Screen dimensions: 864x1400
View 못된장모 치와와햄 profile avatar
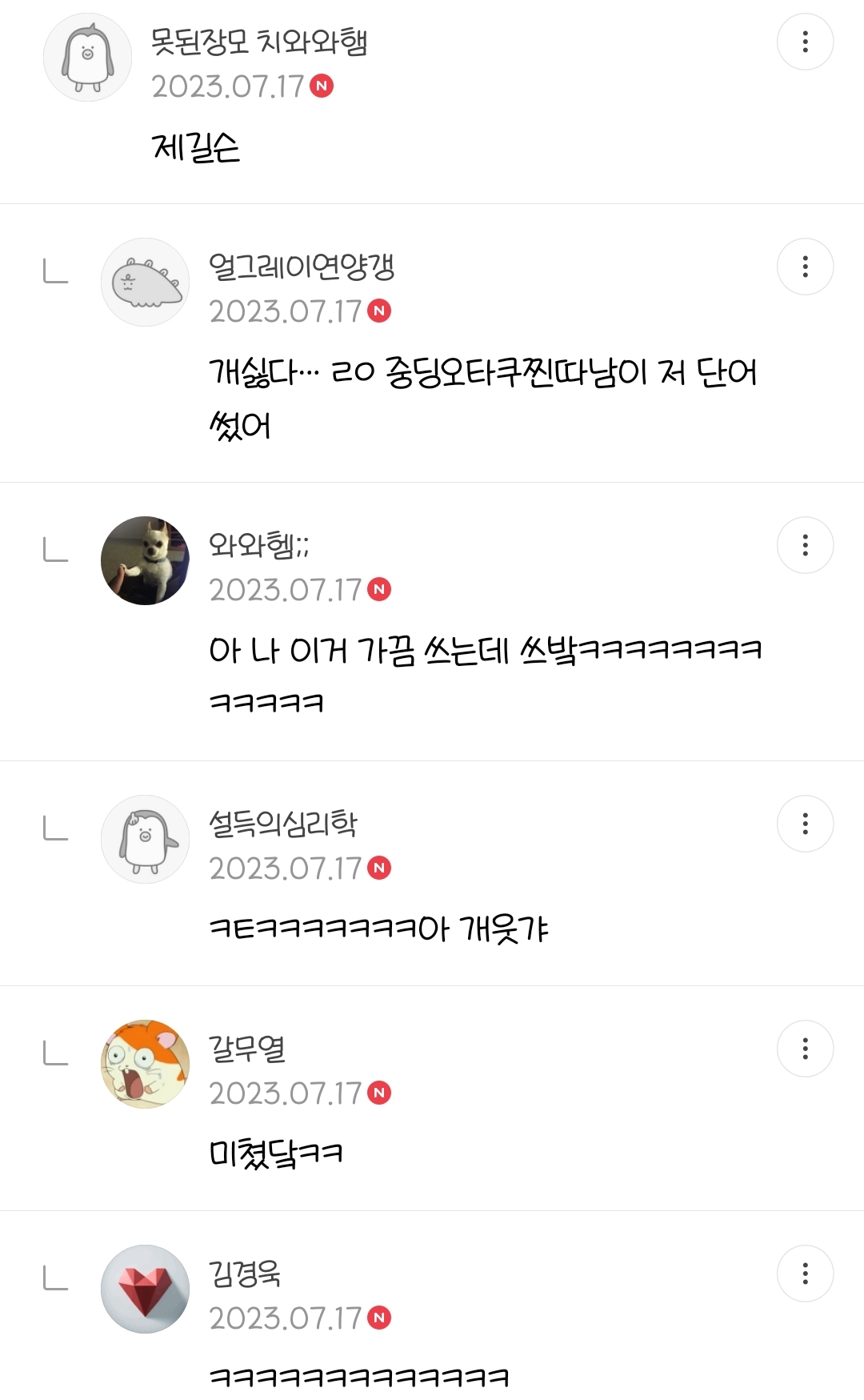[87, 58]
